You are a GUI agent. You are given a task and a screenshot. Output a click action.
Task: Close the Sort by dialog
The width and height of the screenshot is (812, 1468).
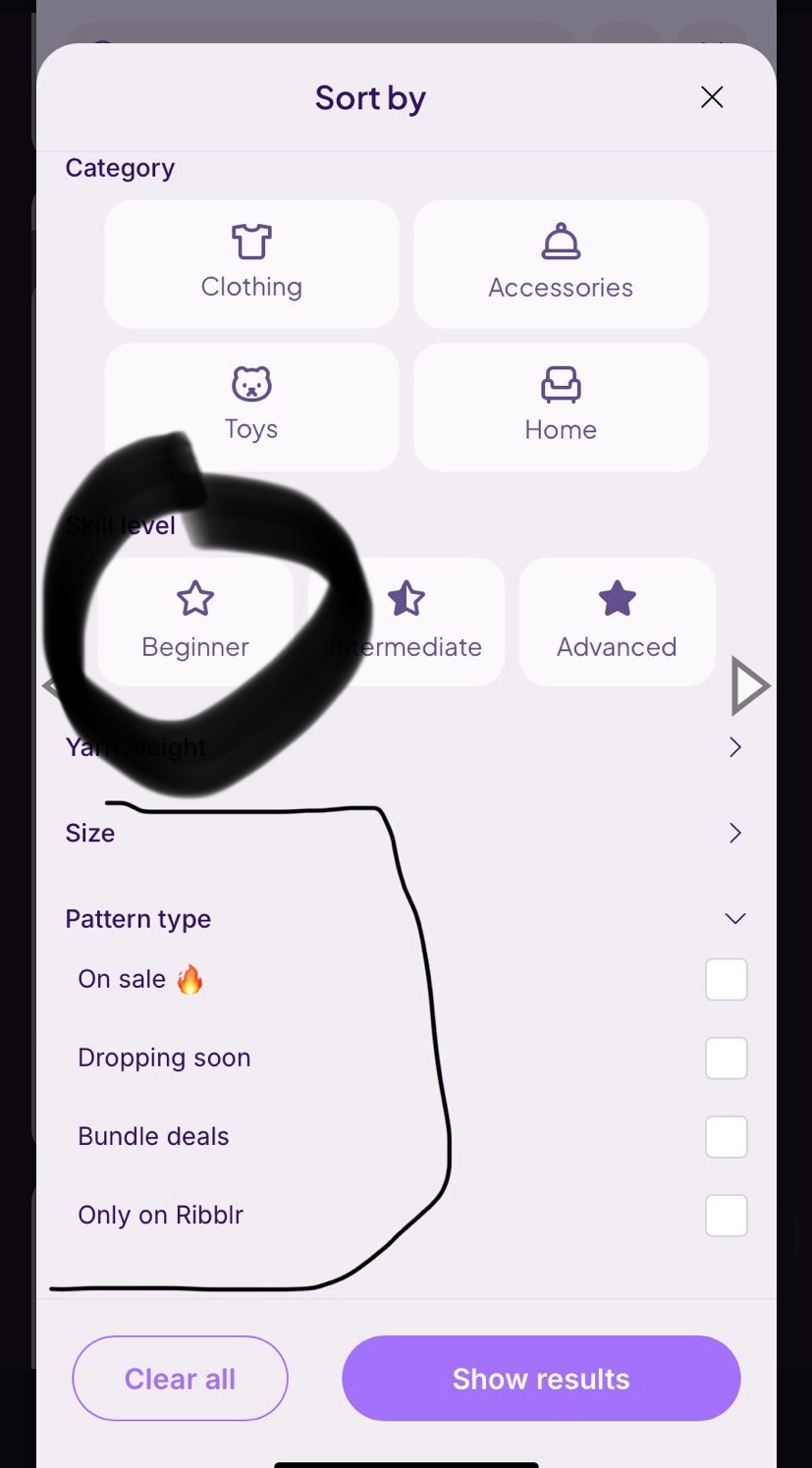pos(711,97)
